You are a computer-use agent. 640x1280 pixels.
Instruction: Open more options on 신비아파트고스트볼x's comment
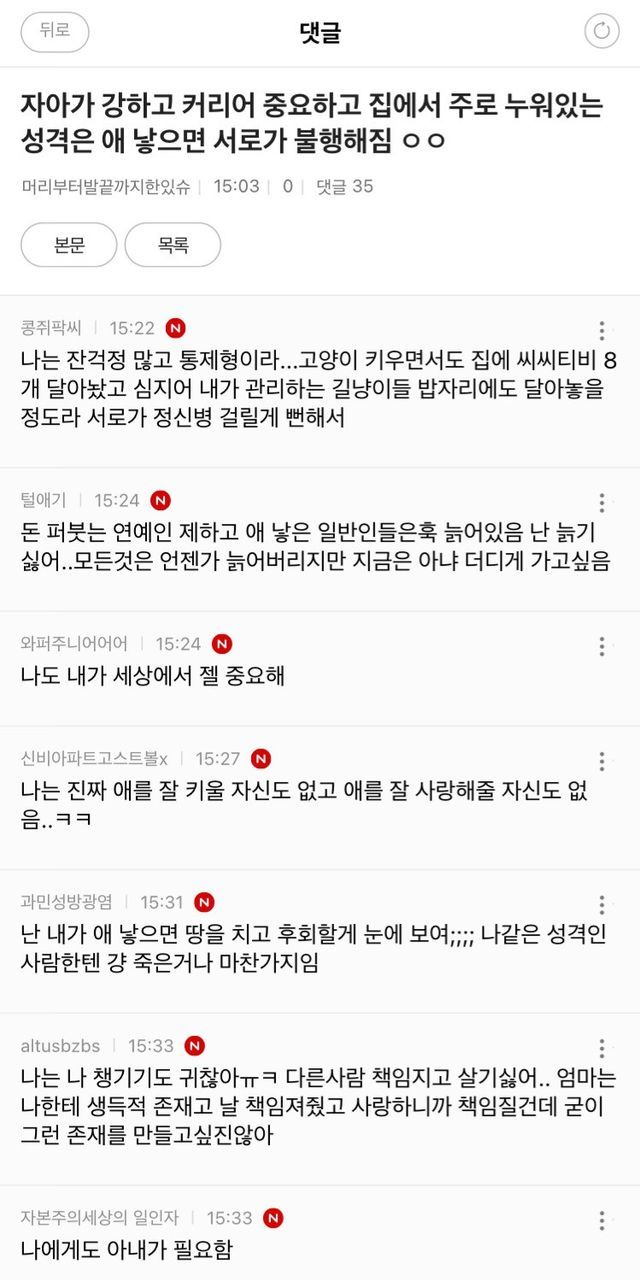tap(601, 761)
